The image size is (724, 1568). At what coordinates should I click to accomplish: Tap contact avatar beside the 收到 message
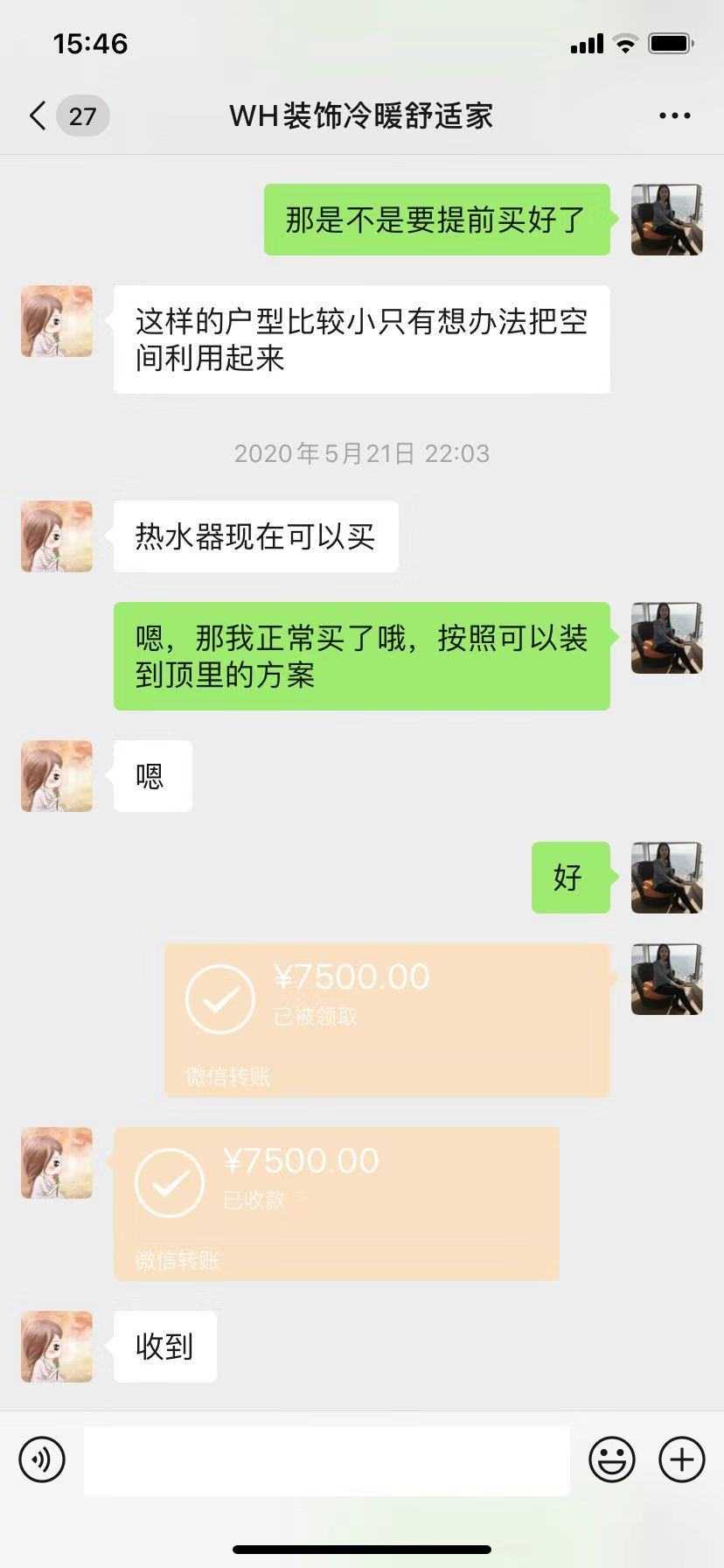tap(57, 1347)
